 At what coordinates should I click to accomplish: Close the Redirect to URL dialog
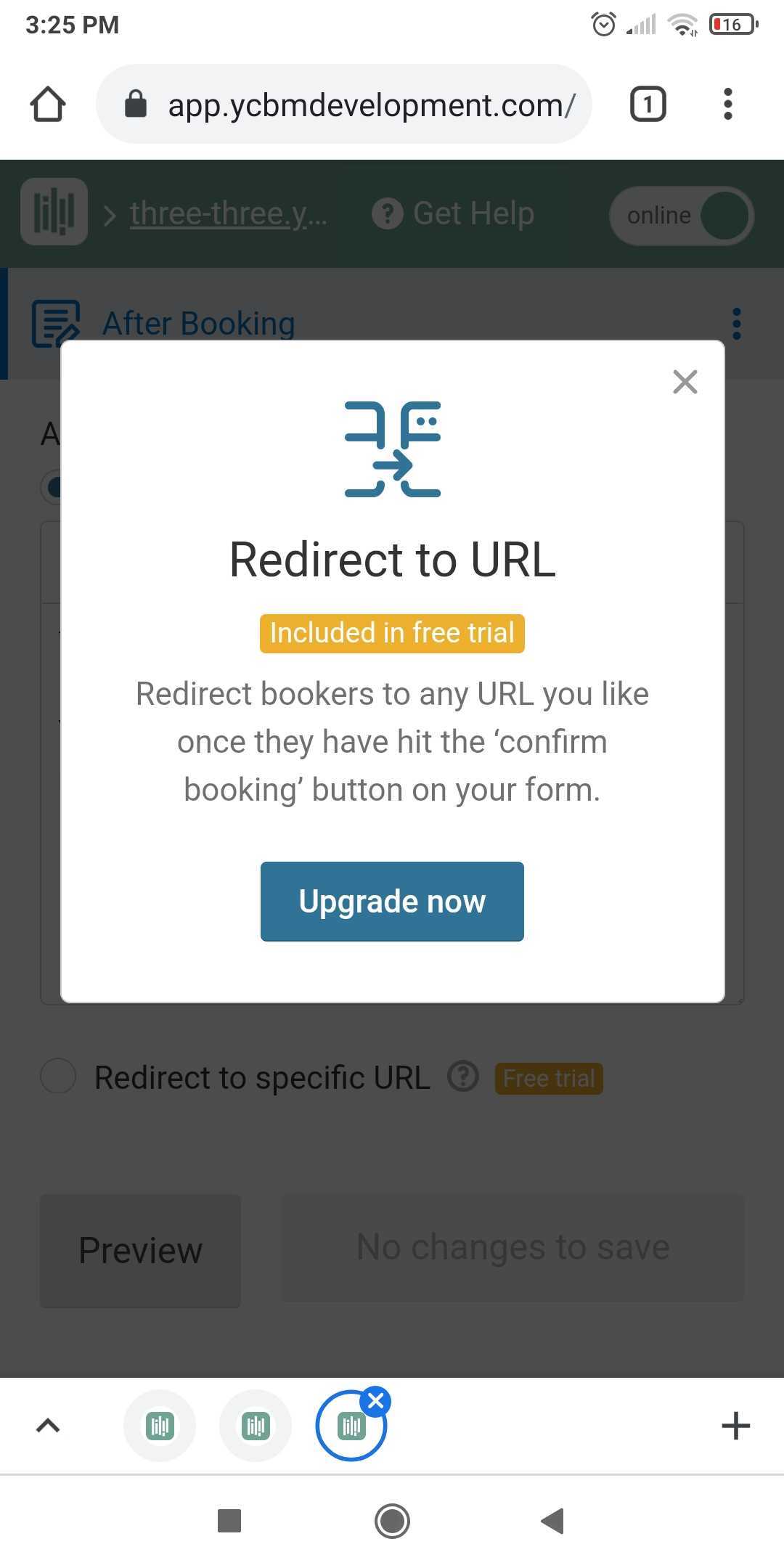point(685,381)
